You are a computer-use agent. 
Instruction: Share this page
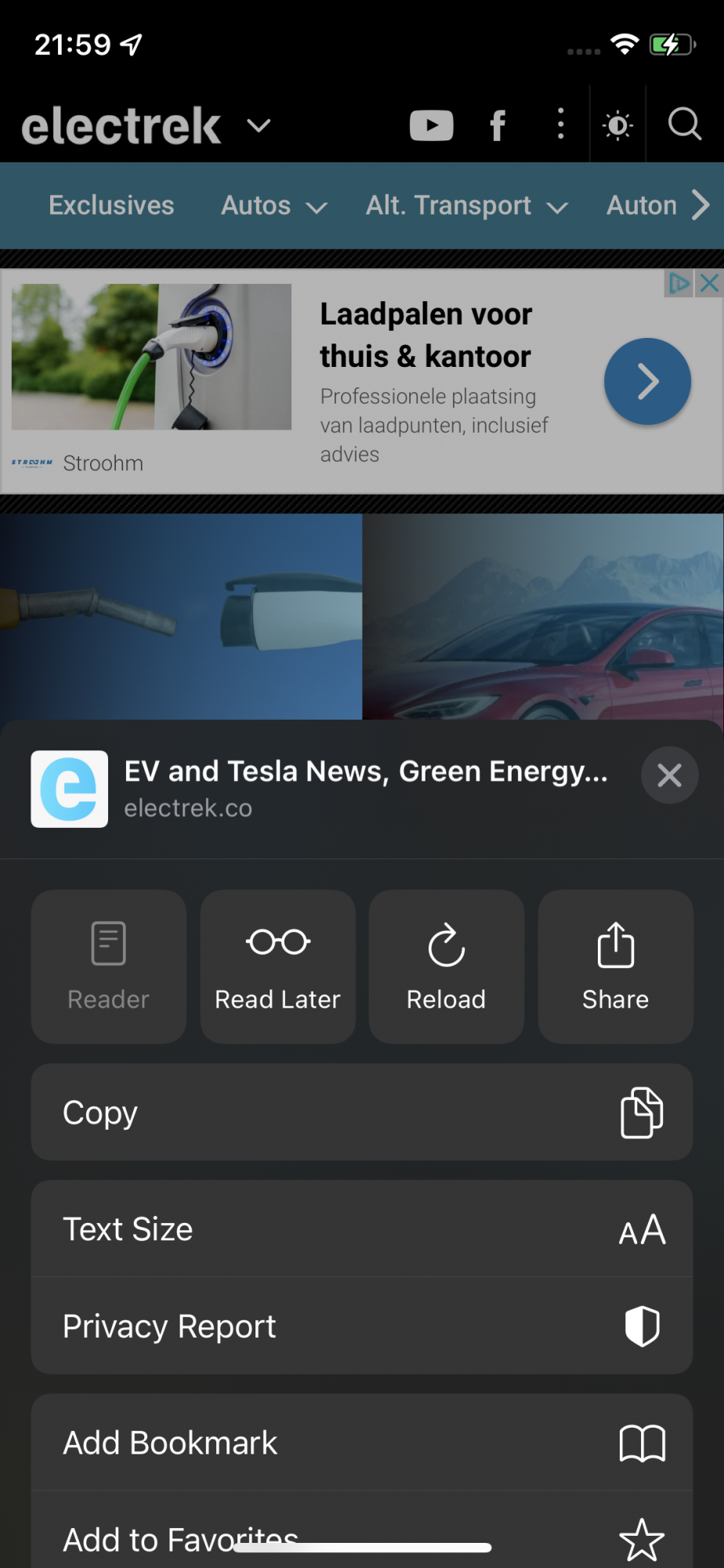pyautogui.click(x=615, y=966)
